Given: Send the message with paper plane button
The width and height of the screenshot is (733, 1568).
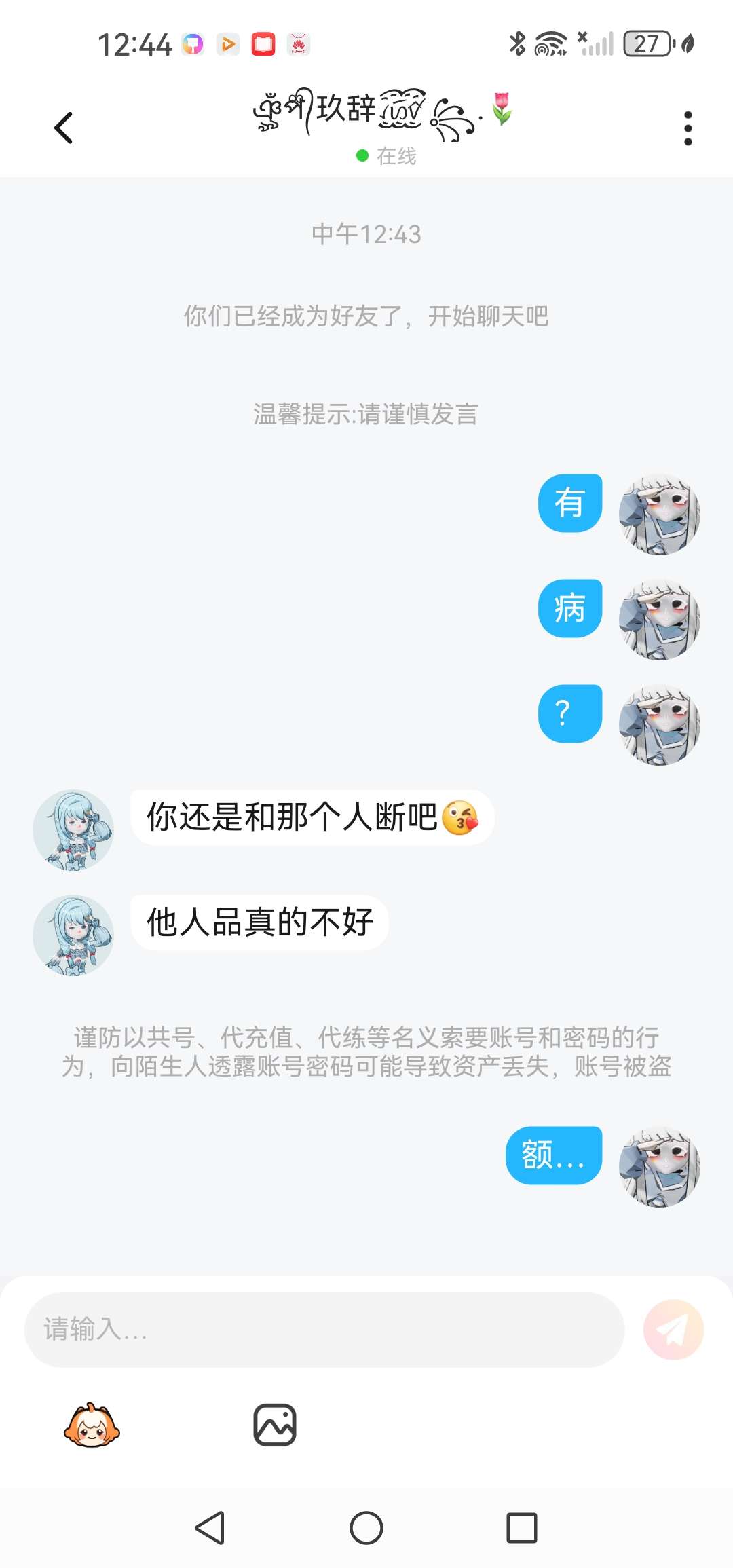Looking at the screenshot, I should (673, 1329).
